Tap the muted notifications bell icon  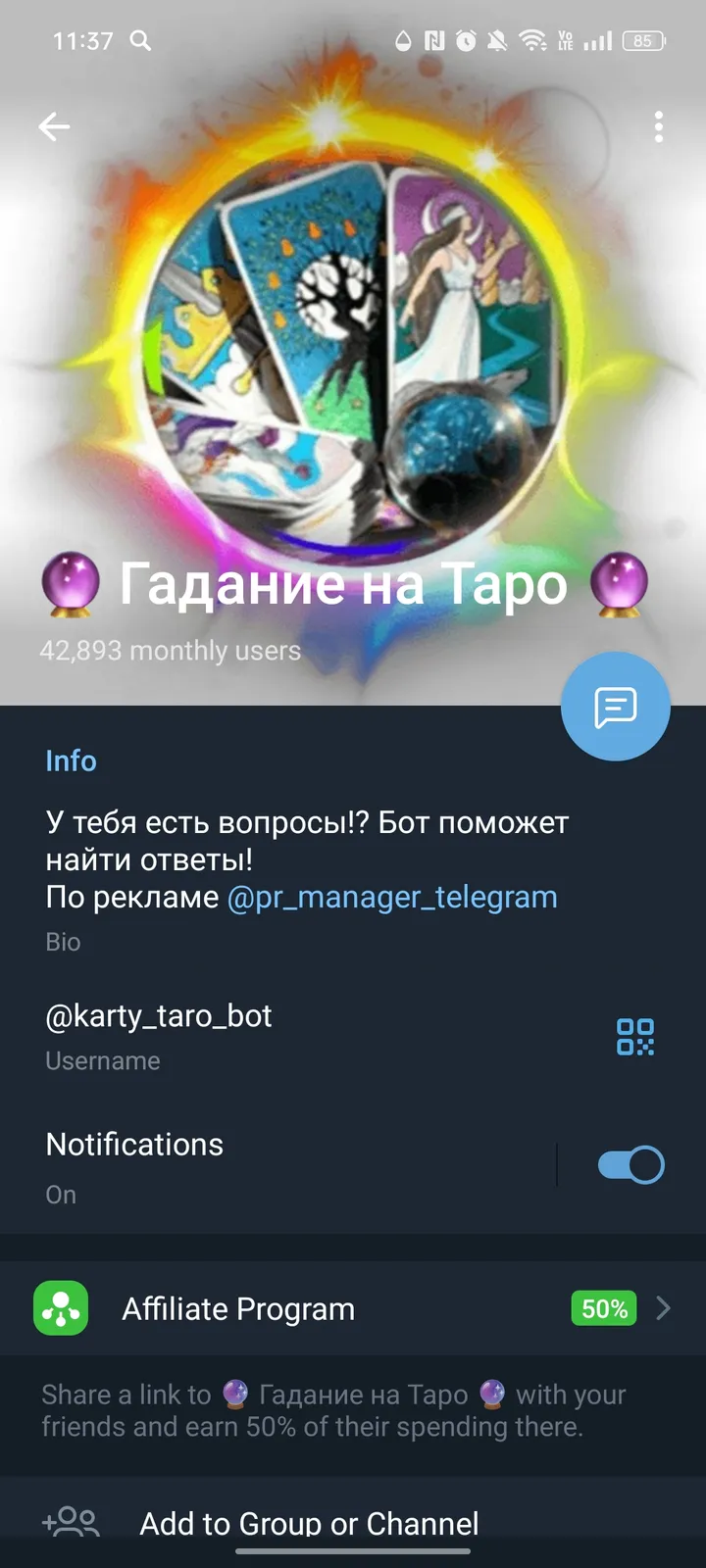pyautogui.click(x=498, y=40)
